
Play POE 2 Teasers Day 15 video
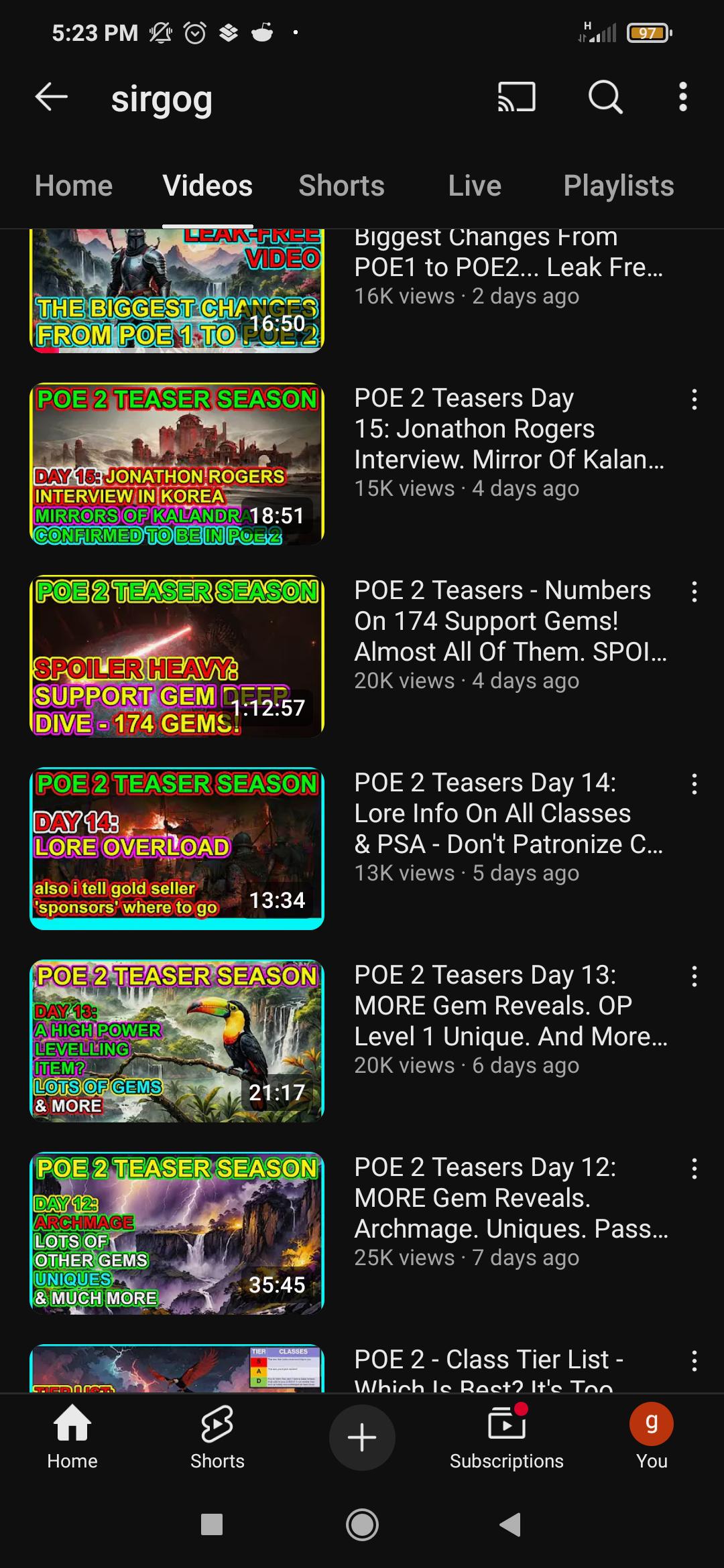pos(177,464)
